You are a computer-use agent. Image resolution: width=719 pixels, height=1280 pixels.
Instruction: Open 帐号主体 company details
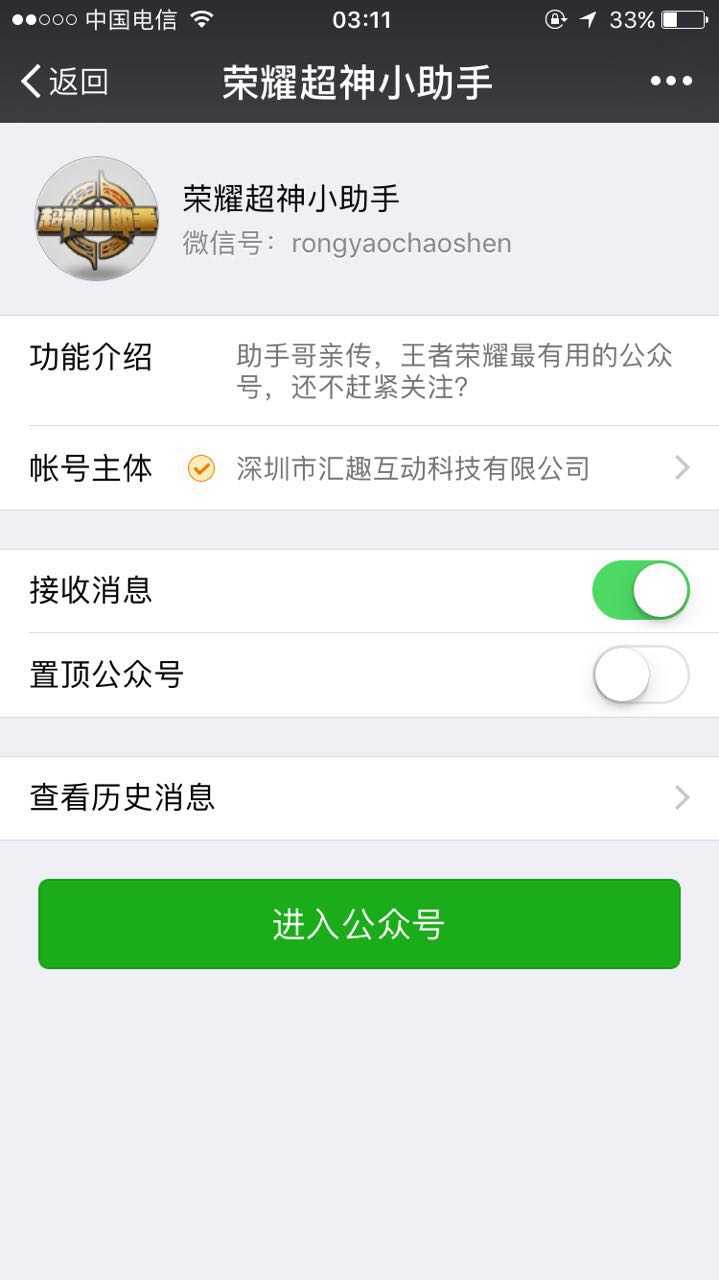click(x=412, y=468)
